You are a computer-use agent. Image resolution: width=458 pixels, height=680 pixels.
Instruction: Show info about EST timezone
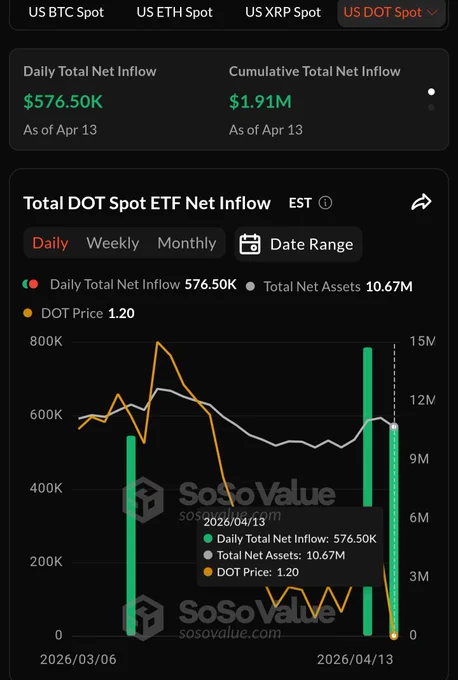[x=325, y=203]
